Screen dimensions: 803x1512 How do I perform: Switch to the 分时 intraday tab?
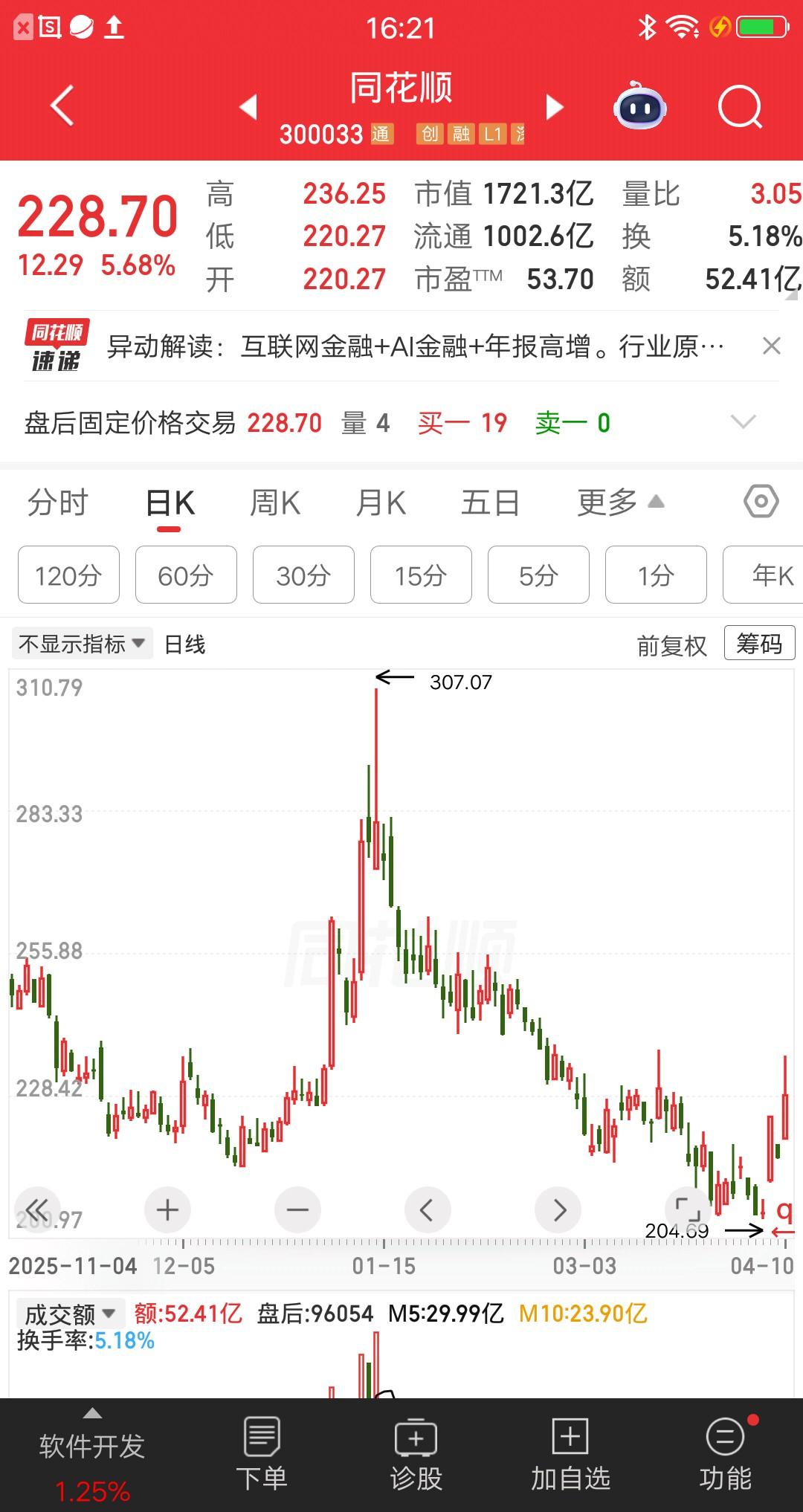(59, 503)
